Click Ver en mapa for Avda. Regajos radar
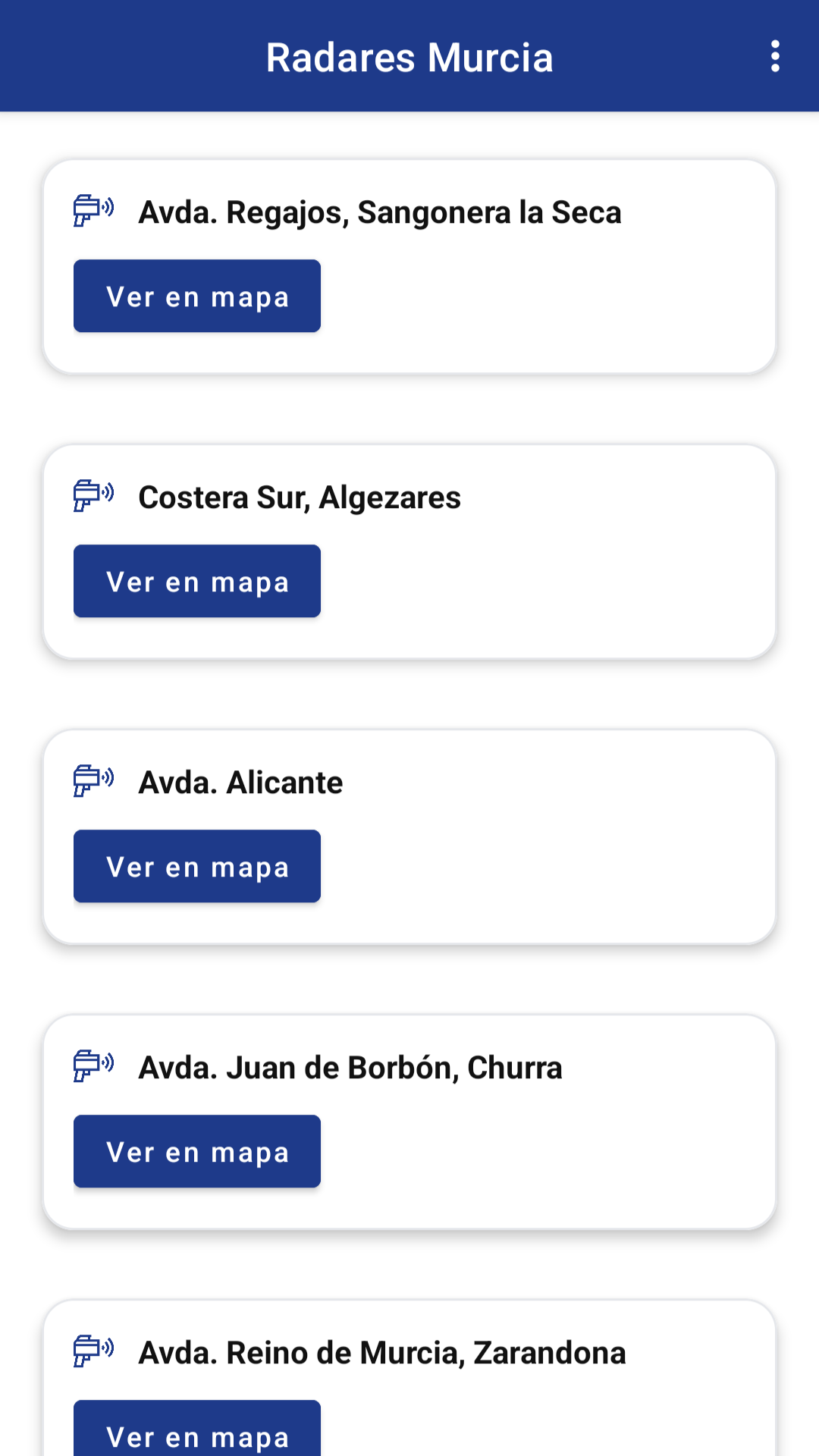The width and height of the screenshot is (819, 1456). coord(196,295)
